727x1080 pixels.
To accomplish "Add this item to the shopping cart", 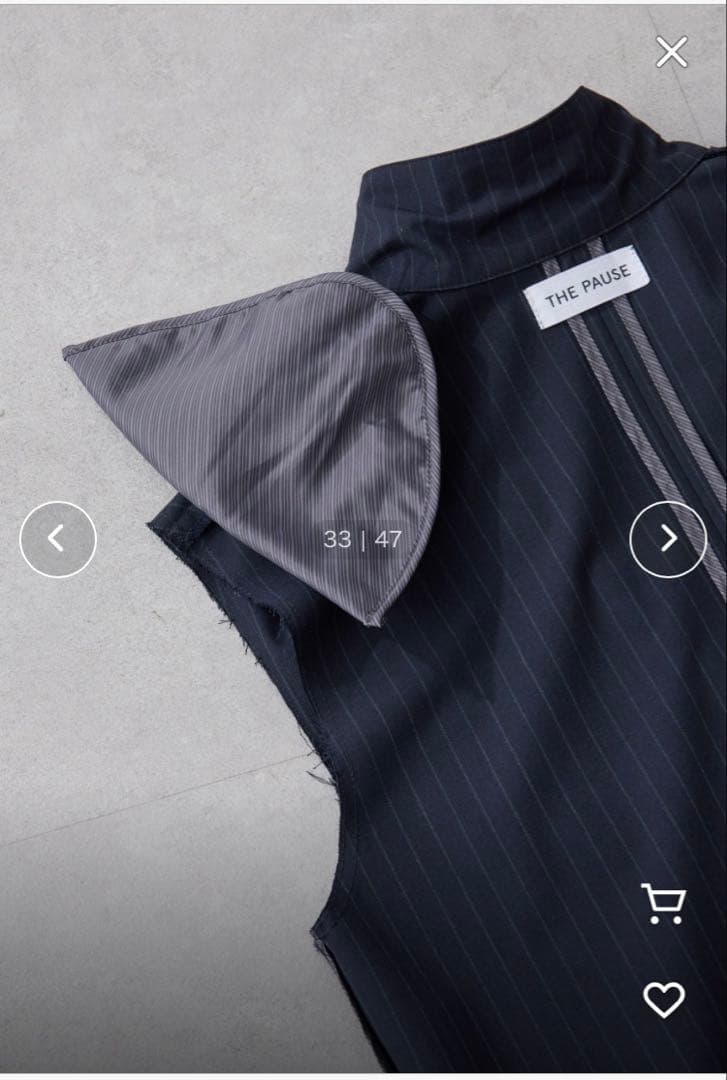I will click(663, 903).
